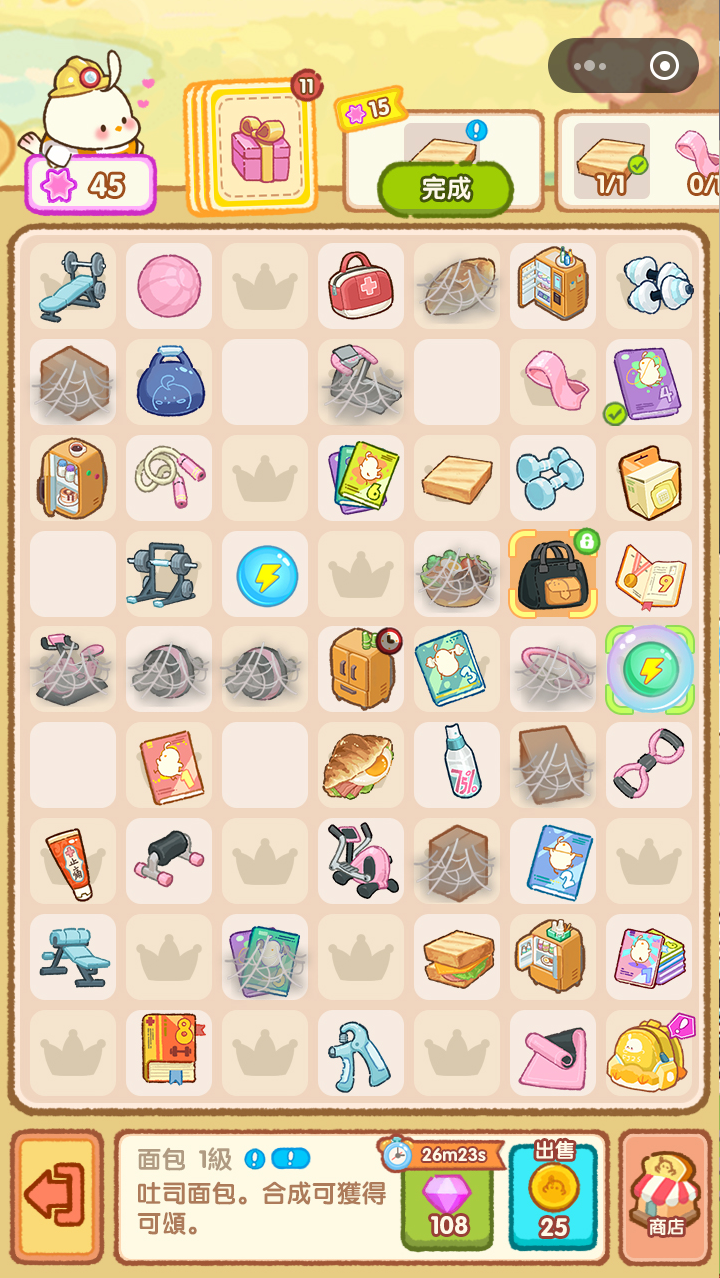This screenshot has width=720, height=1278.
Task: Tap the orange fridge with clock timer
Action: [x=360, y=669]
